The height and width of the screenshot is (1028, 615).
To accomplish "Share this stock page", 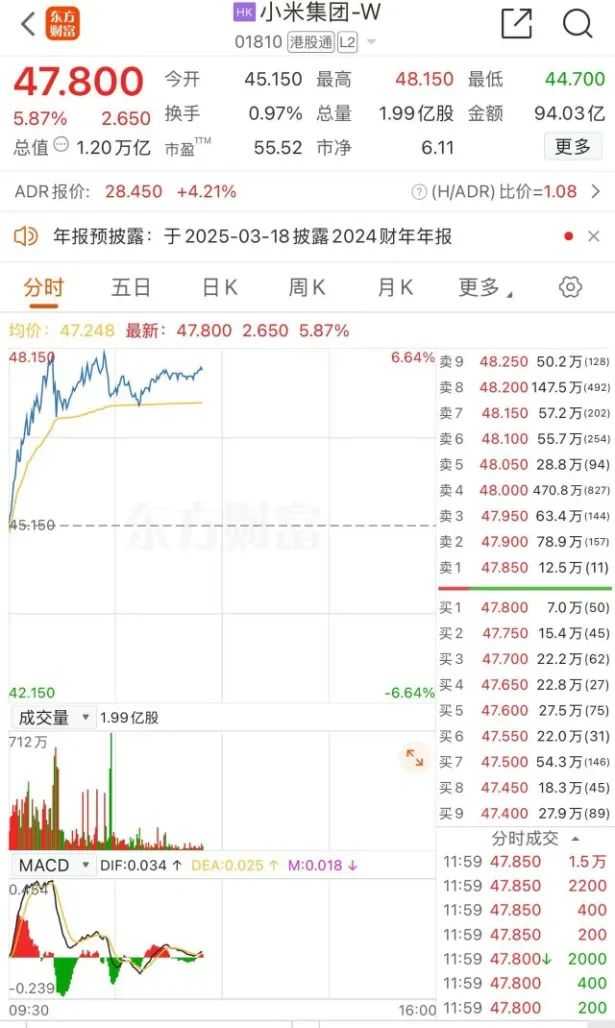I will point(516,24).
